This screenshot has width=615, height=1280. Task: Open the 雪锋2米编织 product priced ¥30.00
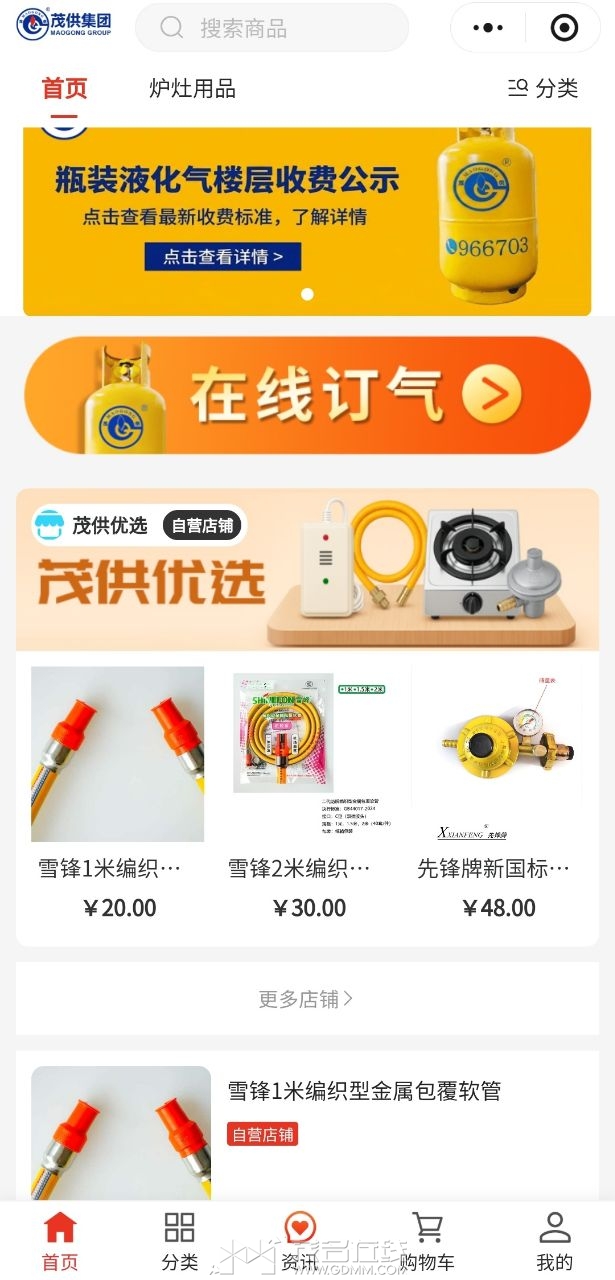click(x=308, y=792)
